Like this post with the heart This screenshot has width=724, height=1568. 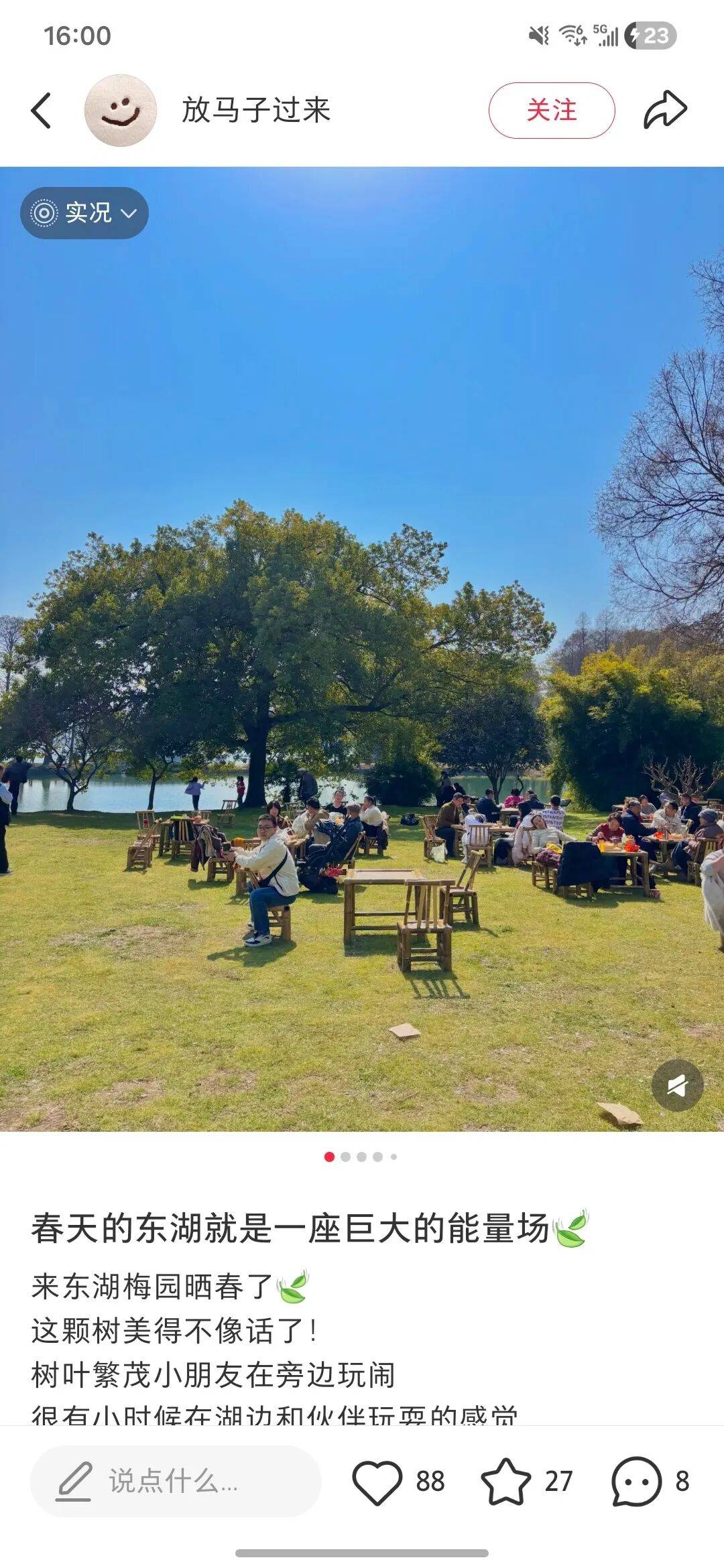pos(377,1481)
